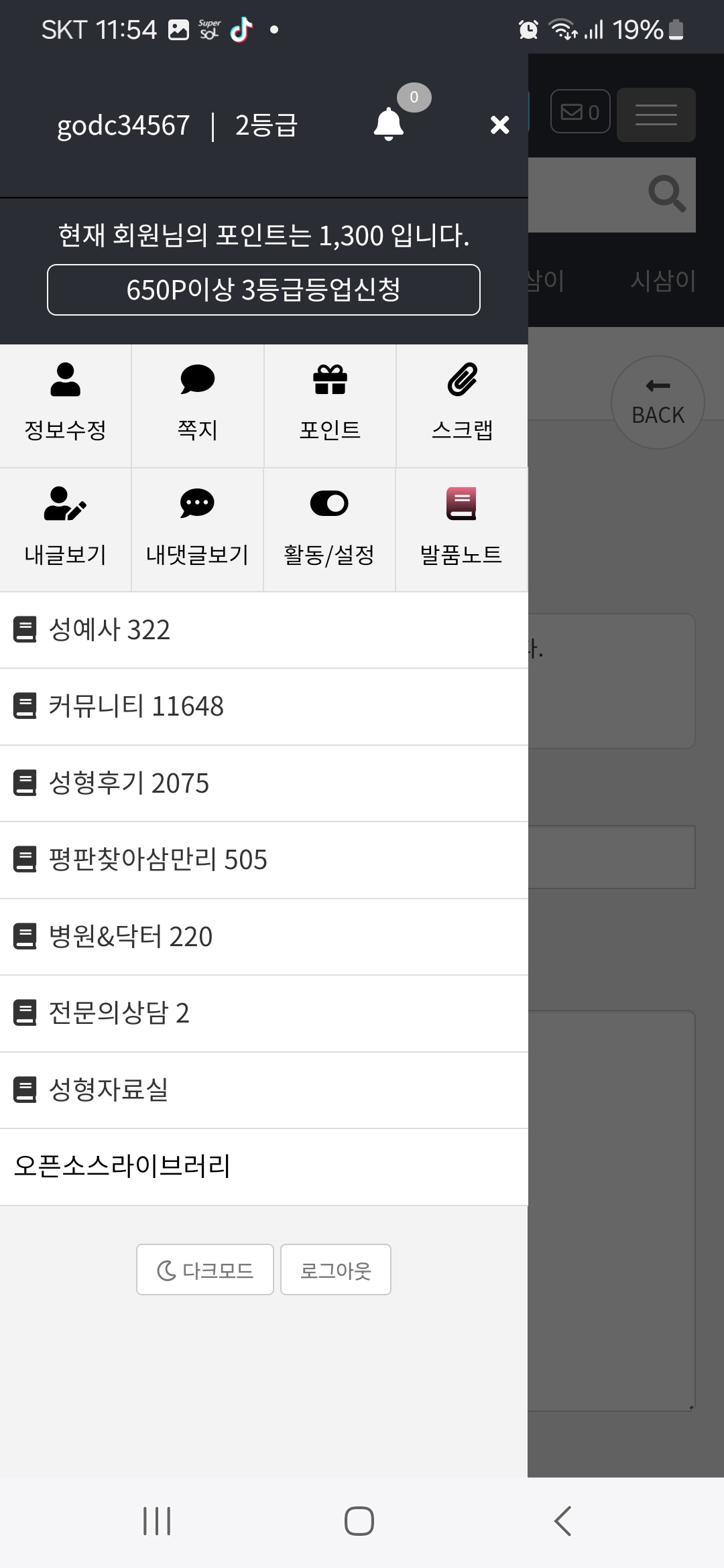Tap the 650P이상 3등급등업신청 button
Viewport: 724px width, 1568px height.
[x=263, y=289]
